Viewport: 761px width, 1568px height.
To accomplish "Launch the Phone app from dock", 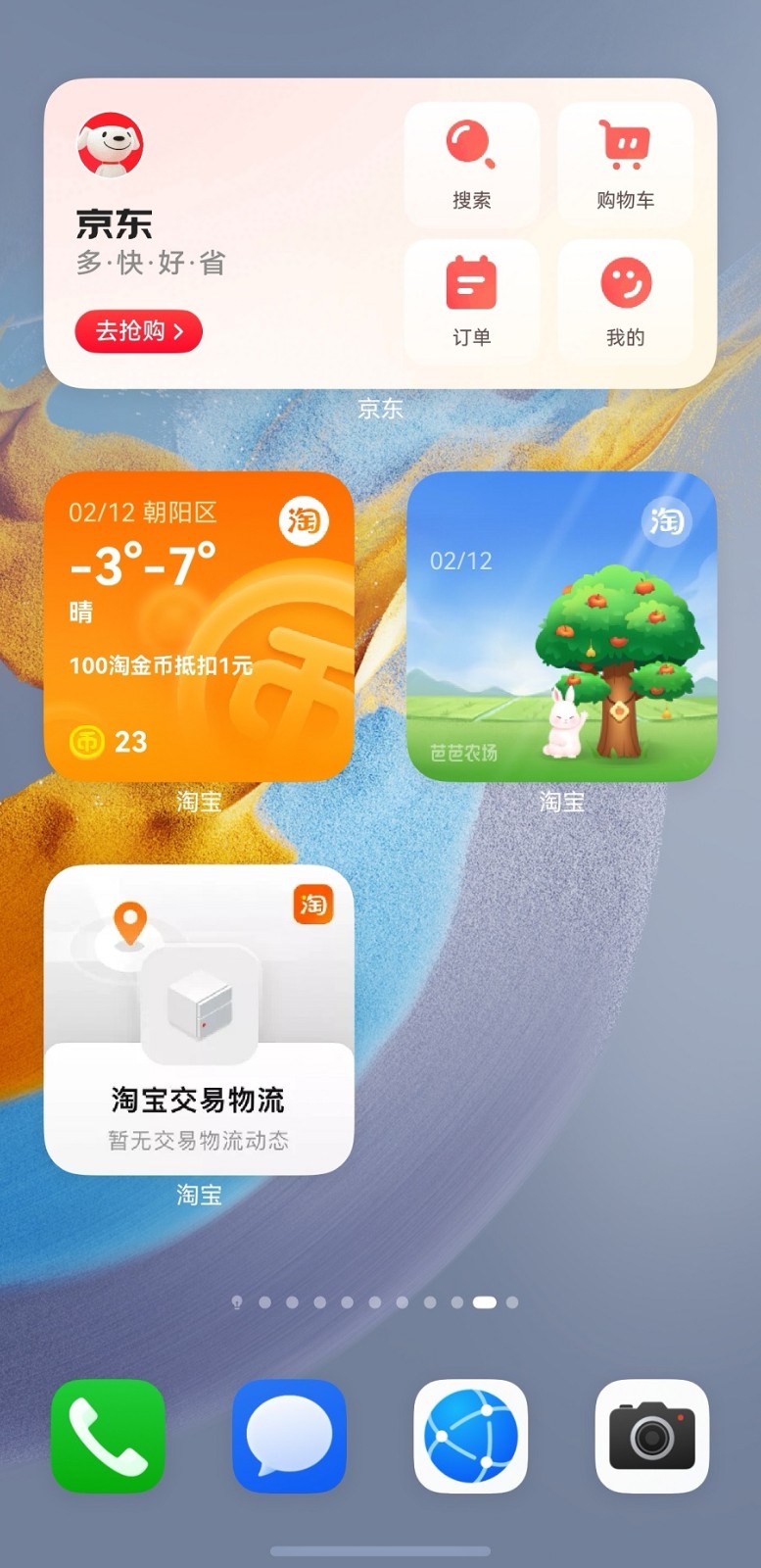I will pos(108,1436).
